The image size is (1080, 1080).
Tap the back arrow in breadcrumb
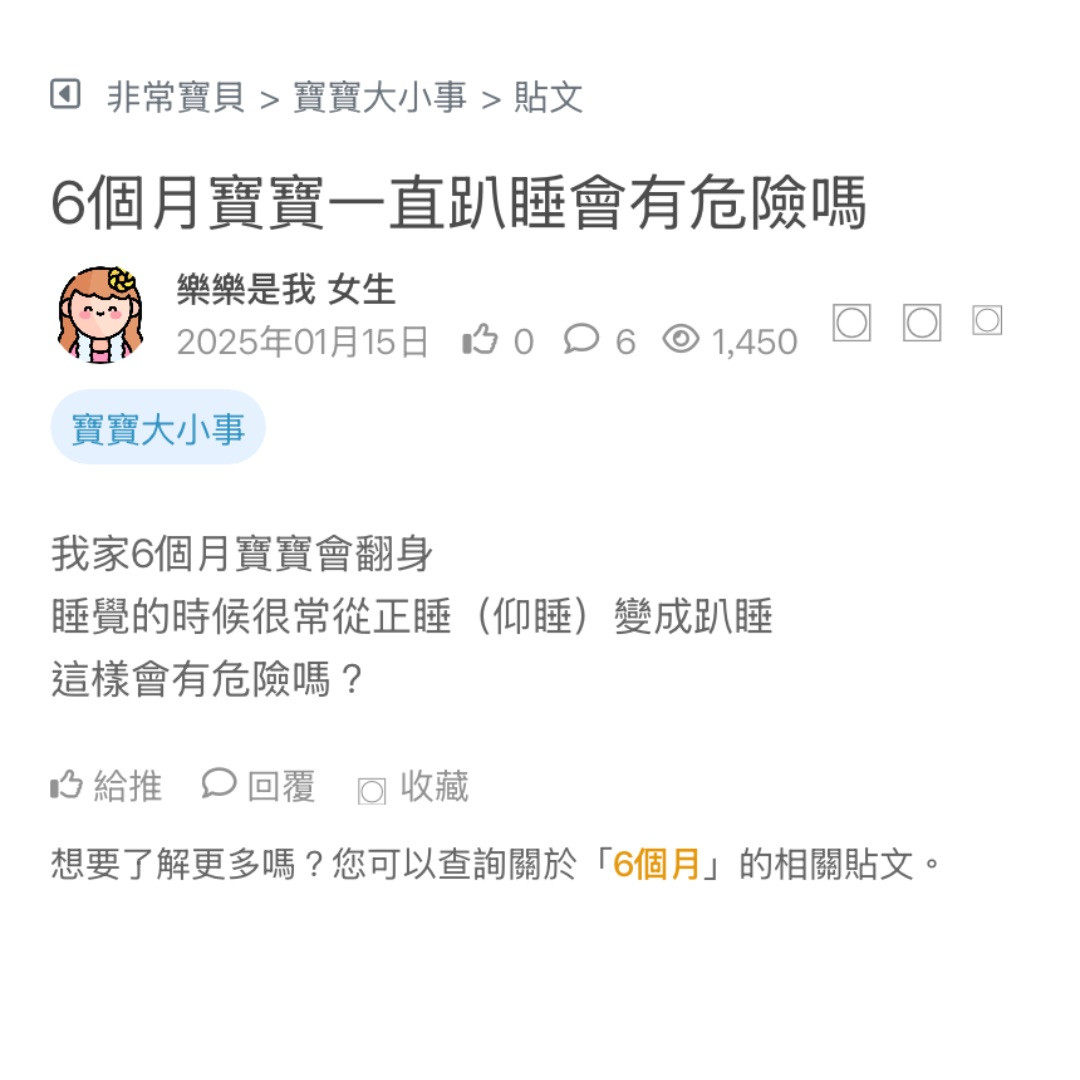tap(65, 96)
